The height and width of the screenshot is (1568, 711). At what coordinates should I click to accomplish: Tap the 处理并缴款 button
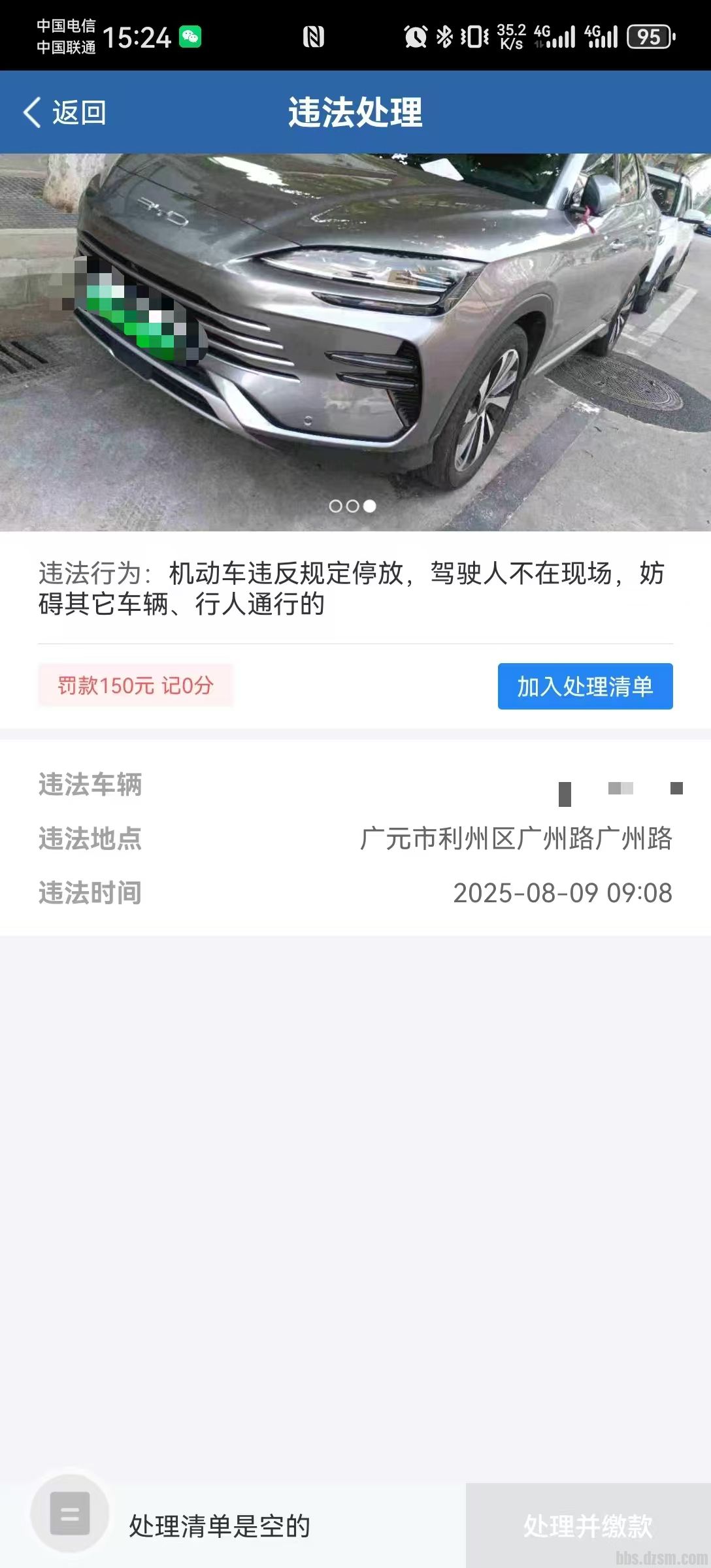click(x=587, y=1526)
